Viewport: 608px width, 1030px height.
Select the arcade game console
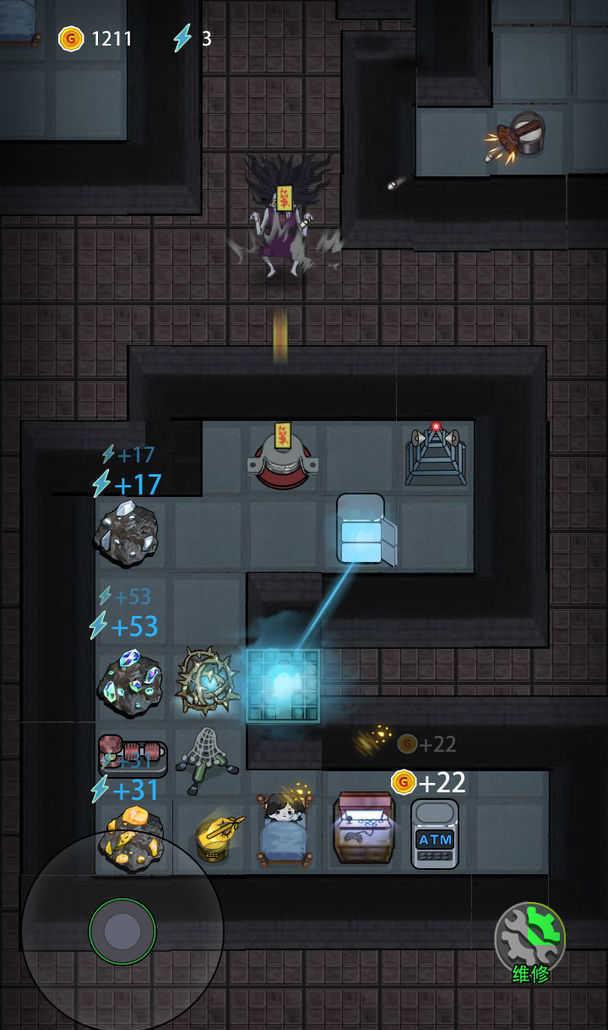363,827
